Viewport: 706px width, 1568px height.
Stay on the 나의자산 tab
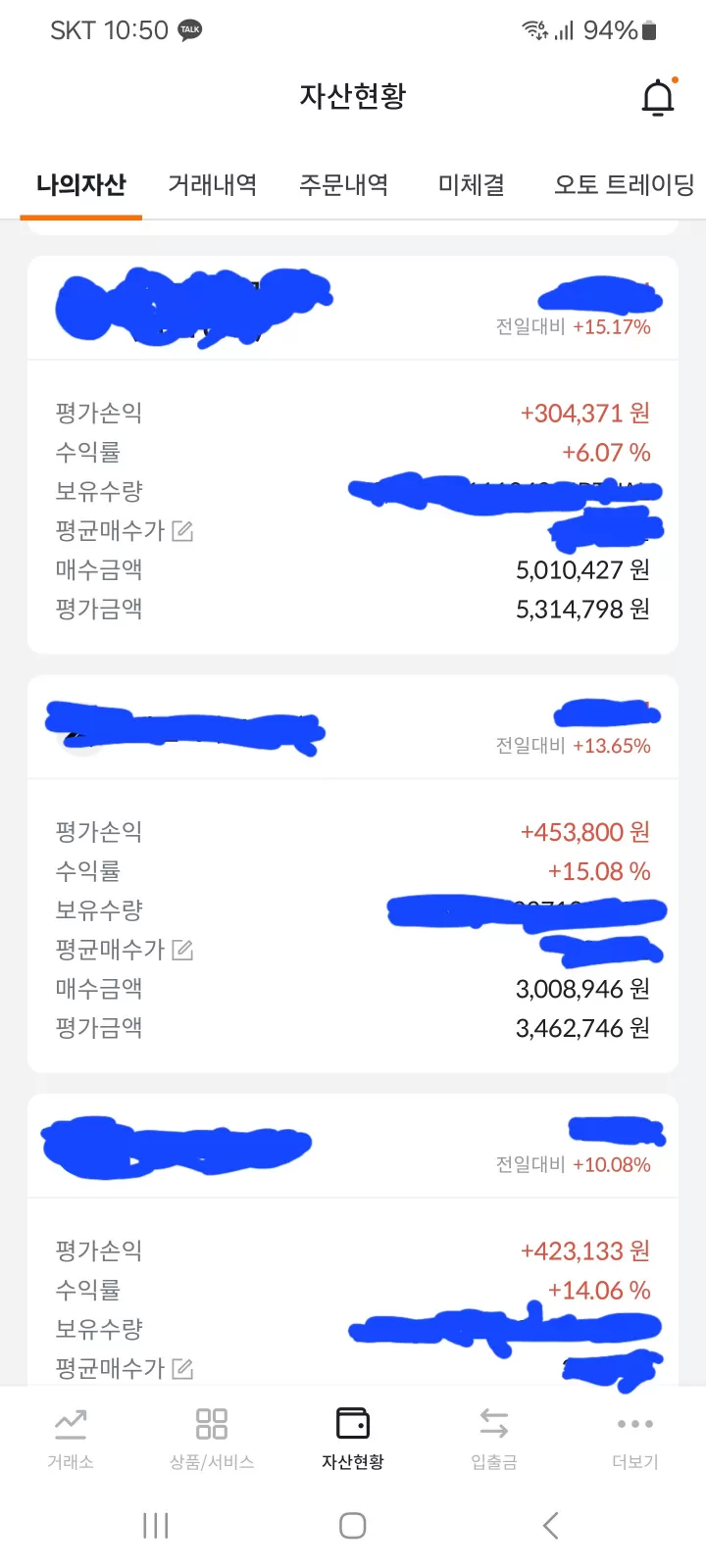point(80,185)
